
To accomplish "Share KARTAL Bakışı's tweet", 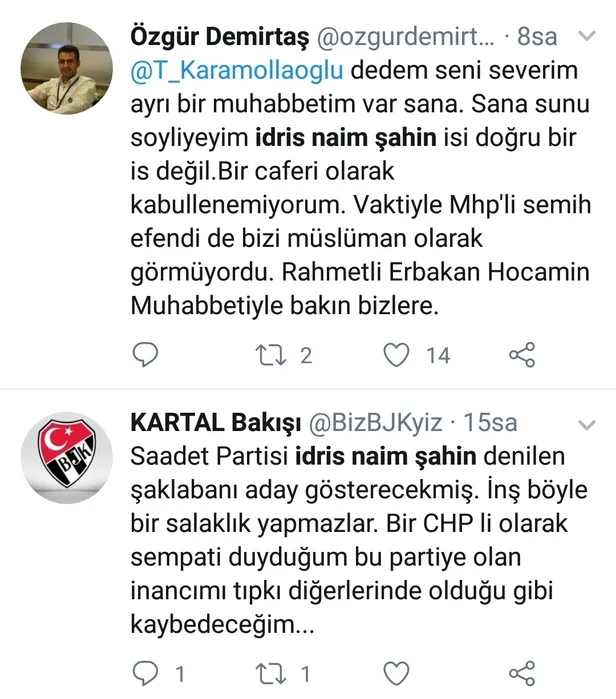I will click(x=522, y=671).
